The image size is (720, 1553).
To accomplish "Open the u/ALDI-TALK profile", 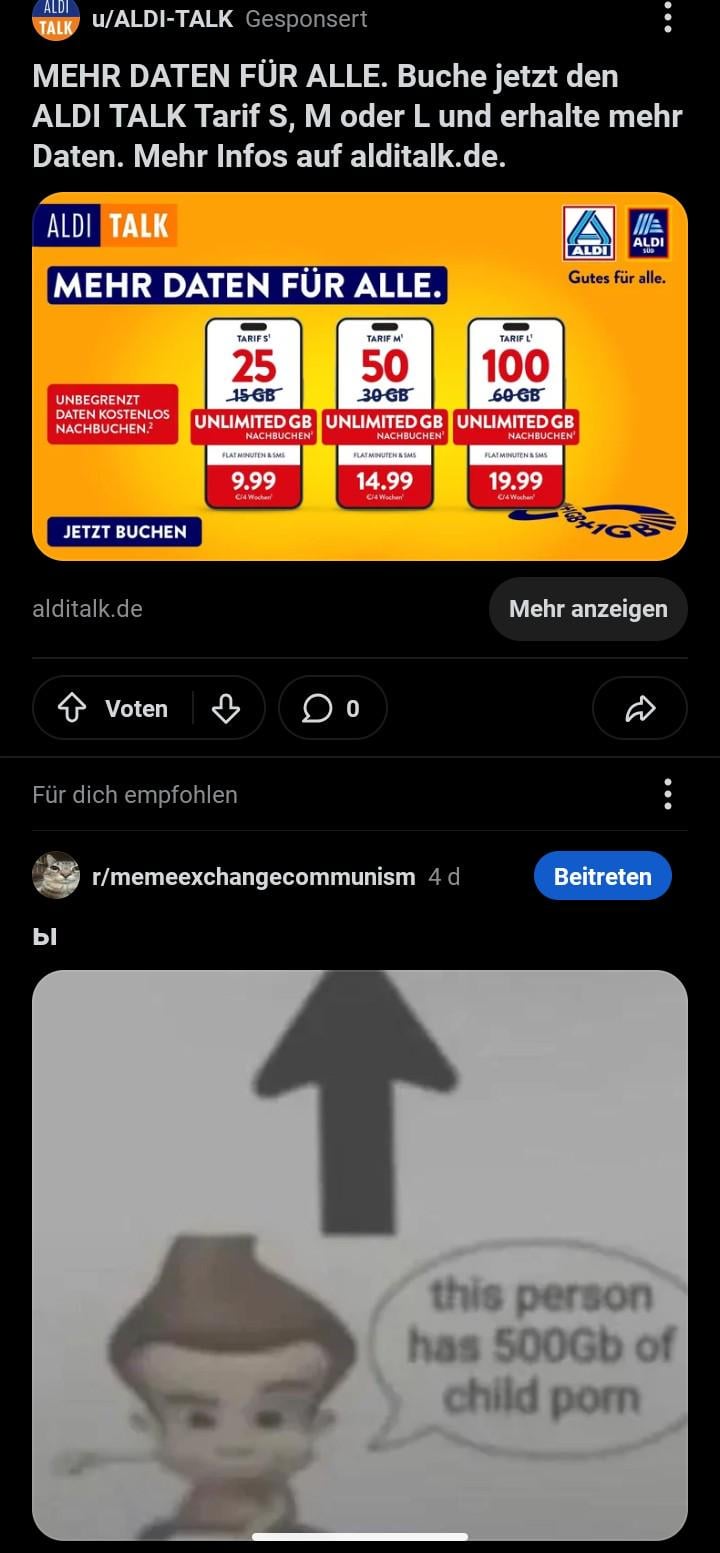I will [161, 19].
